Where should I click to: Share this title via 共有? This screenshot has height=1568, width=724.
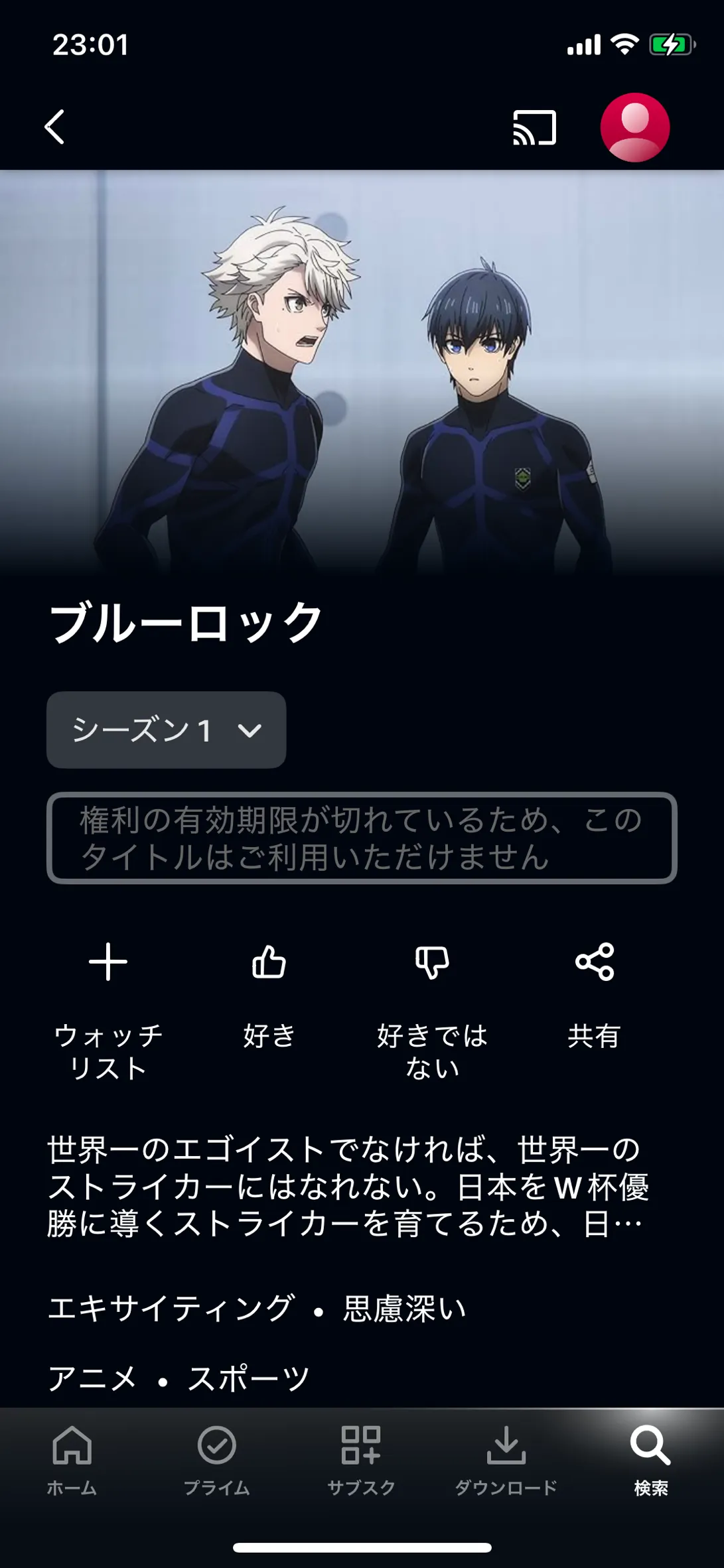(x=595, y=962)
